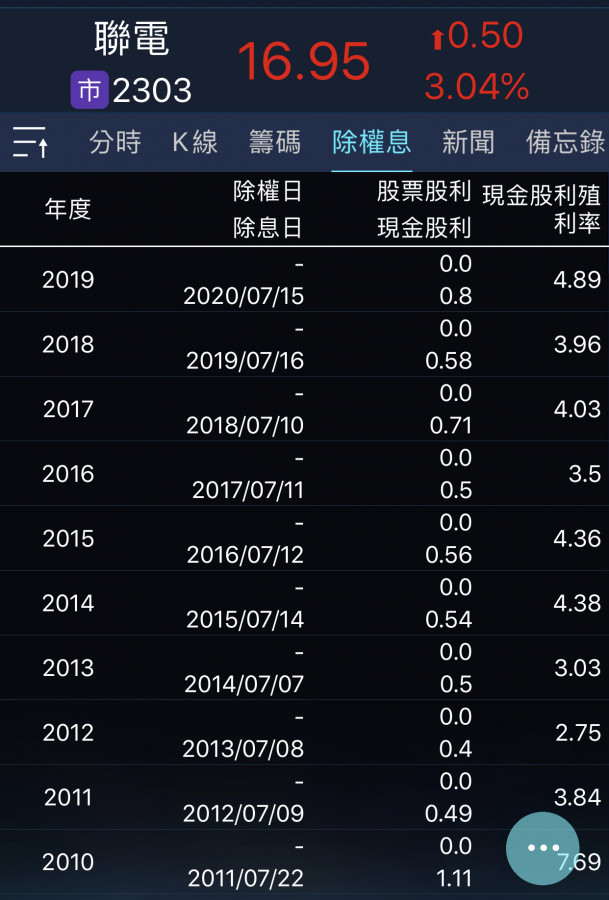The image size is (609, 900).
Task: Switch to the 分時 tab
Action: pos(115,142)
